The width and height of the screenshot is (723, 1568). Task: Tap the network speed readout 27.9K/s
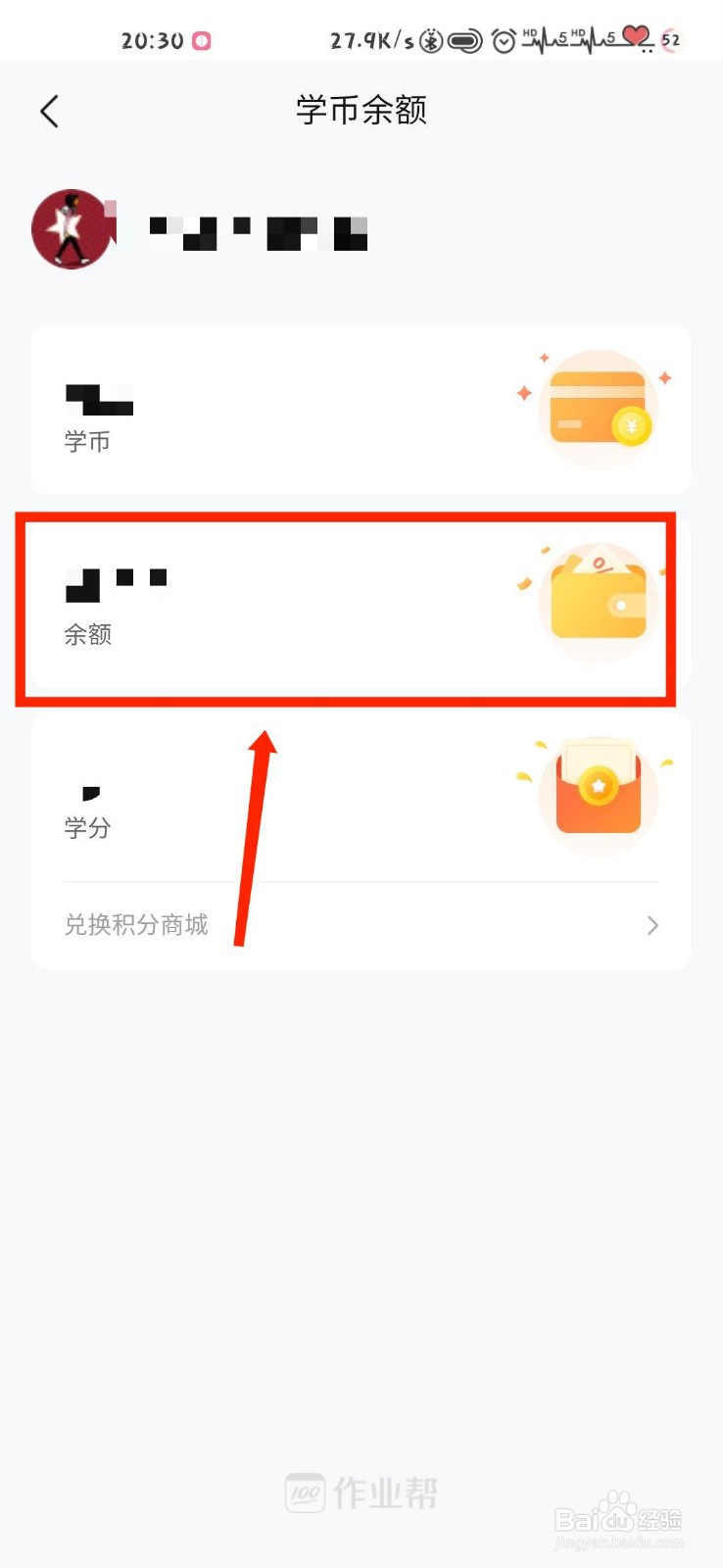[x=372, y=38]
